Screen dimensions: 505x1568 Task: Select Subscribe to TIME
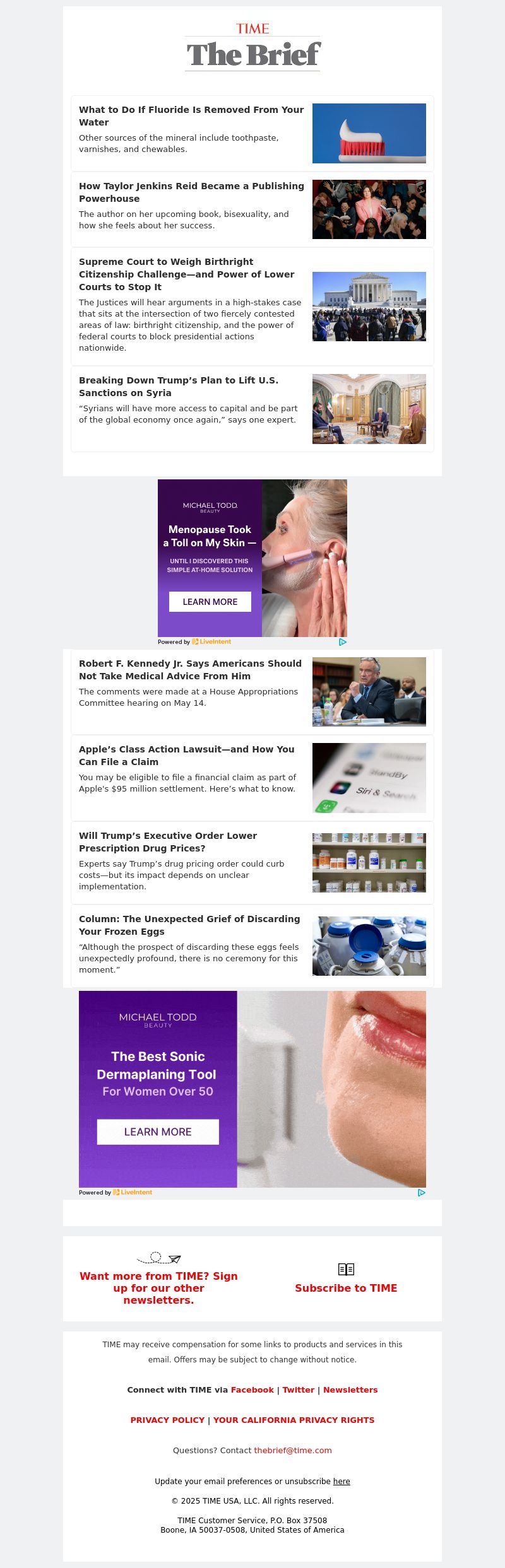coord(346,1288)
